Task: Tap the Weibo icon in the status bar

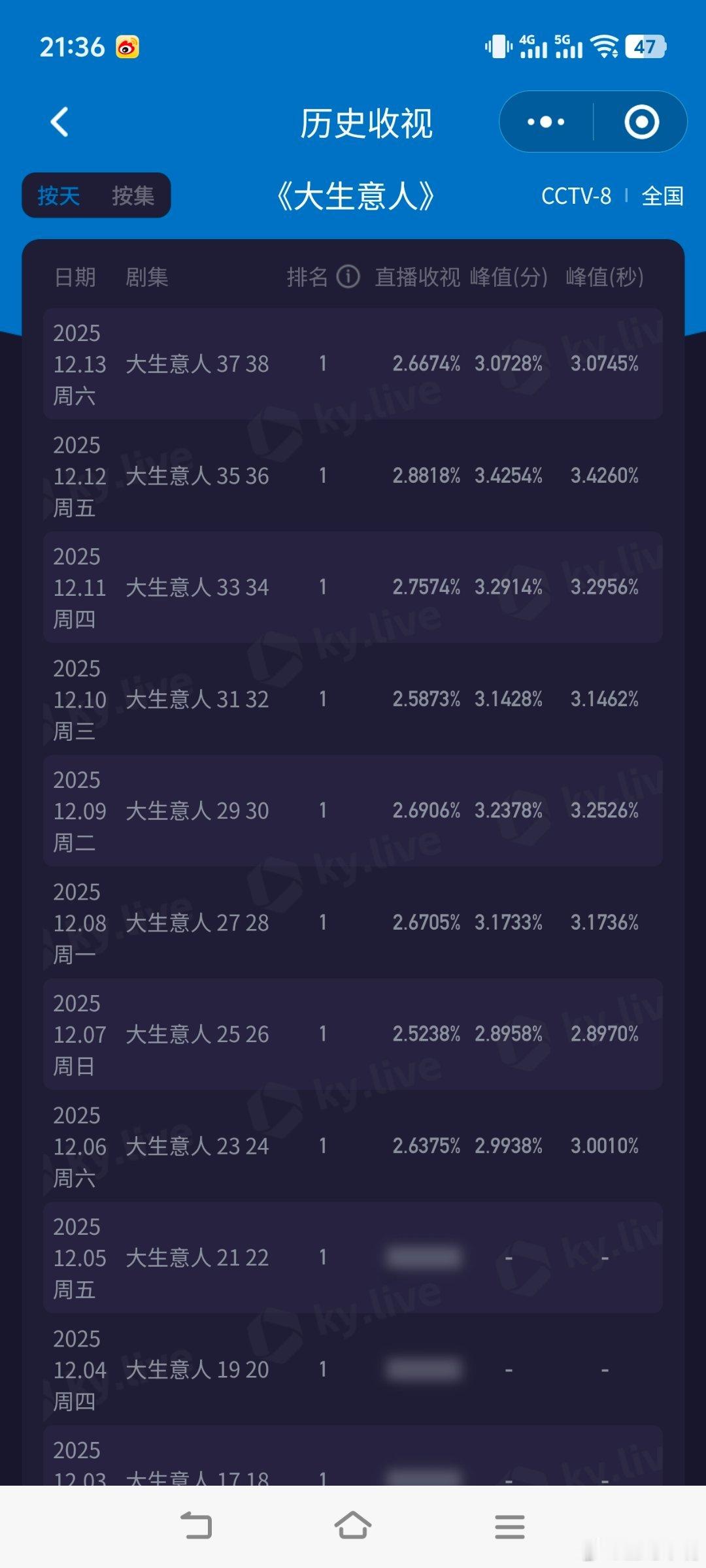Action: pos(128,46)
